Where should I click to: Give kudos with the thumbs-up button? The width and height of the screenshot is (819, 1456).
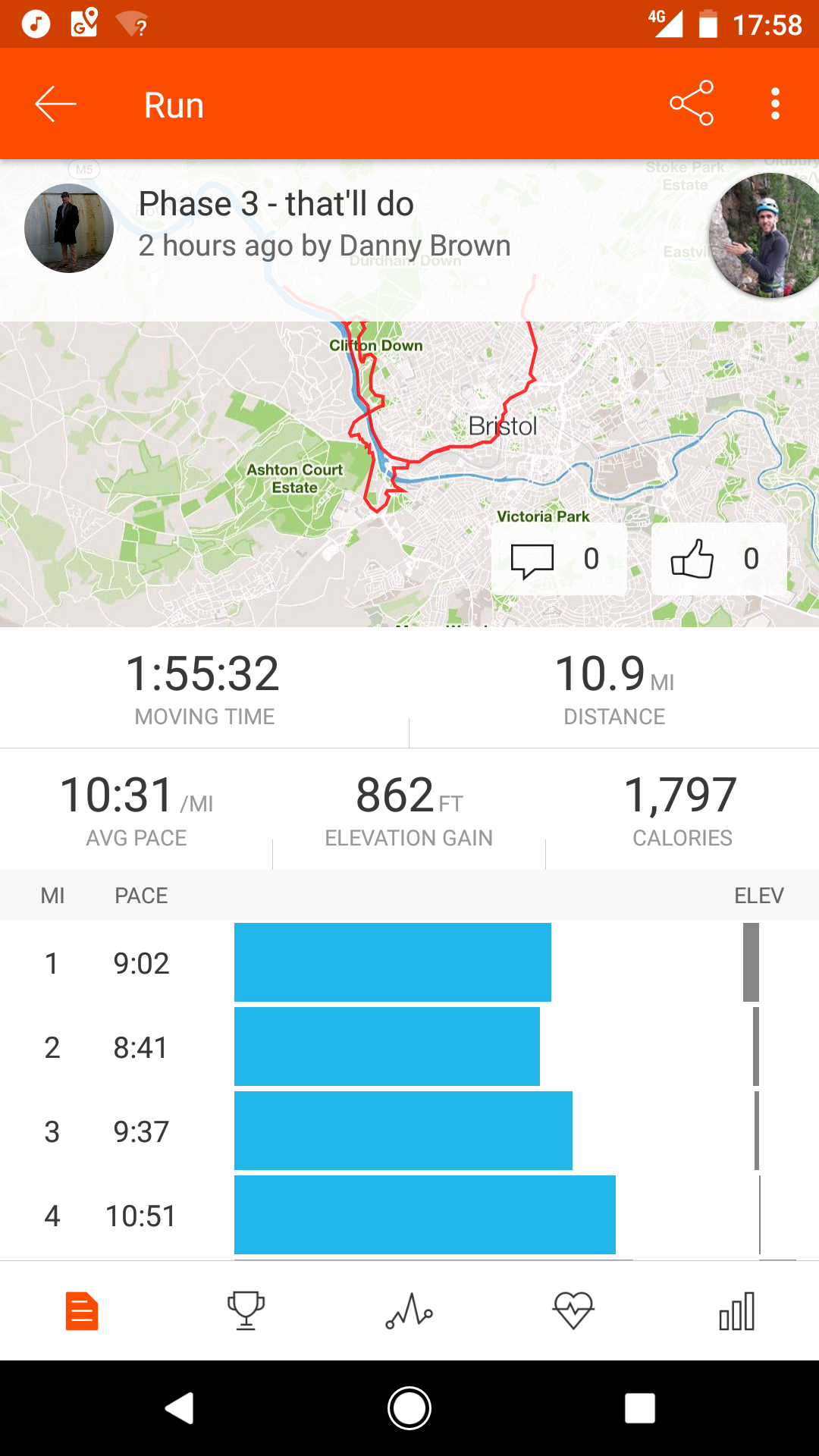click(x=717, y=560)
